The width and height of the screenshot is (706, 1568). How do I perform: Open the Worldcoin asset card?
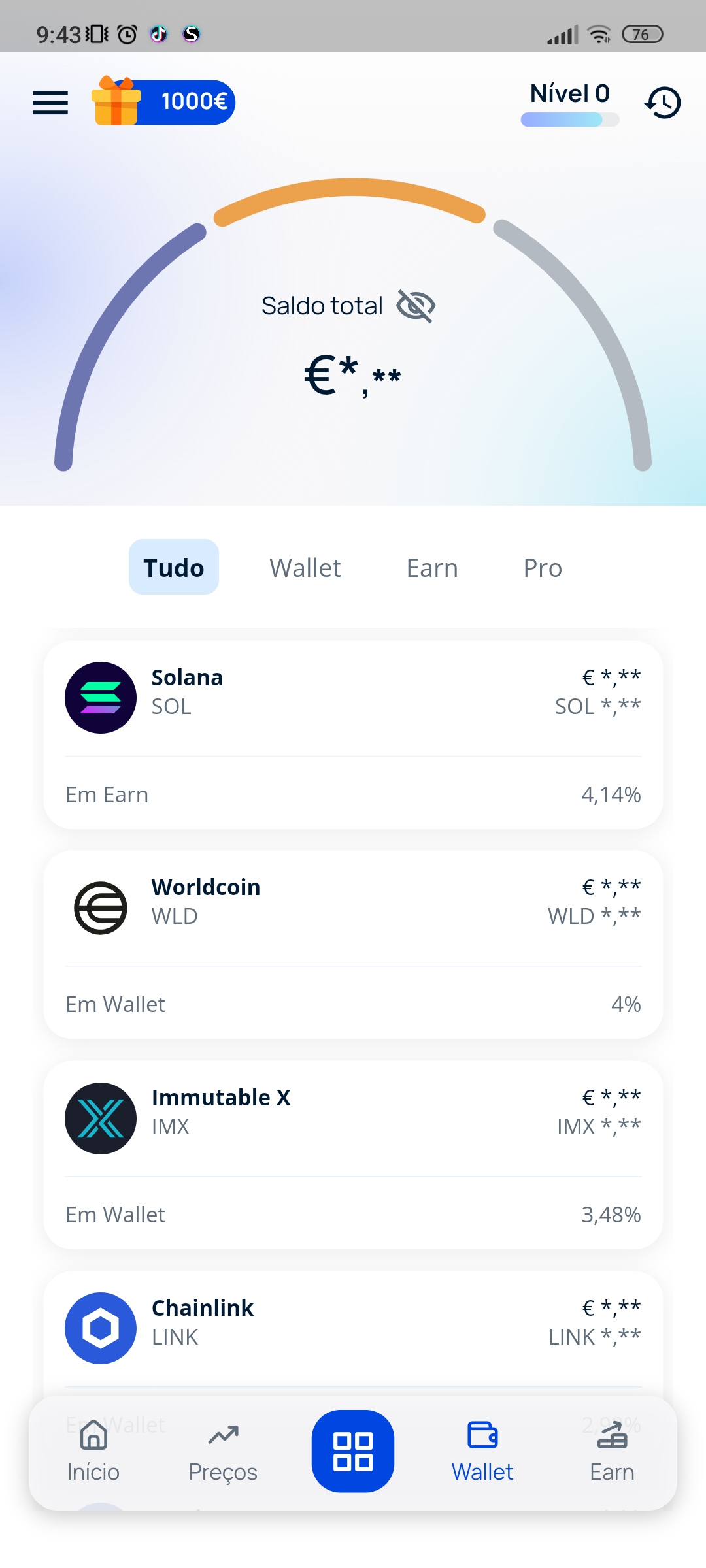[353, 945]
